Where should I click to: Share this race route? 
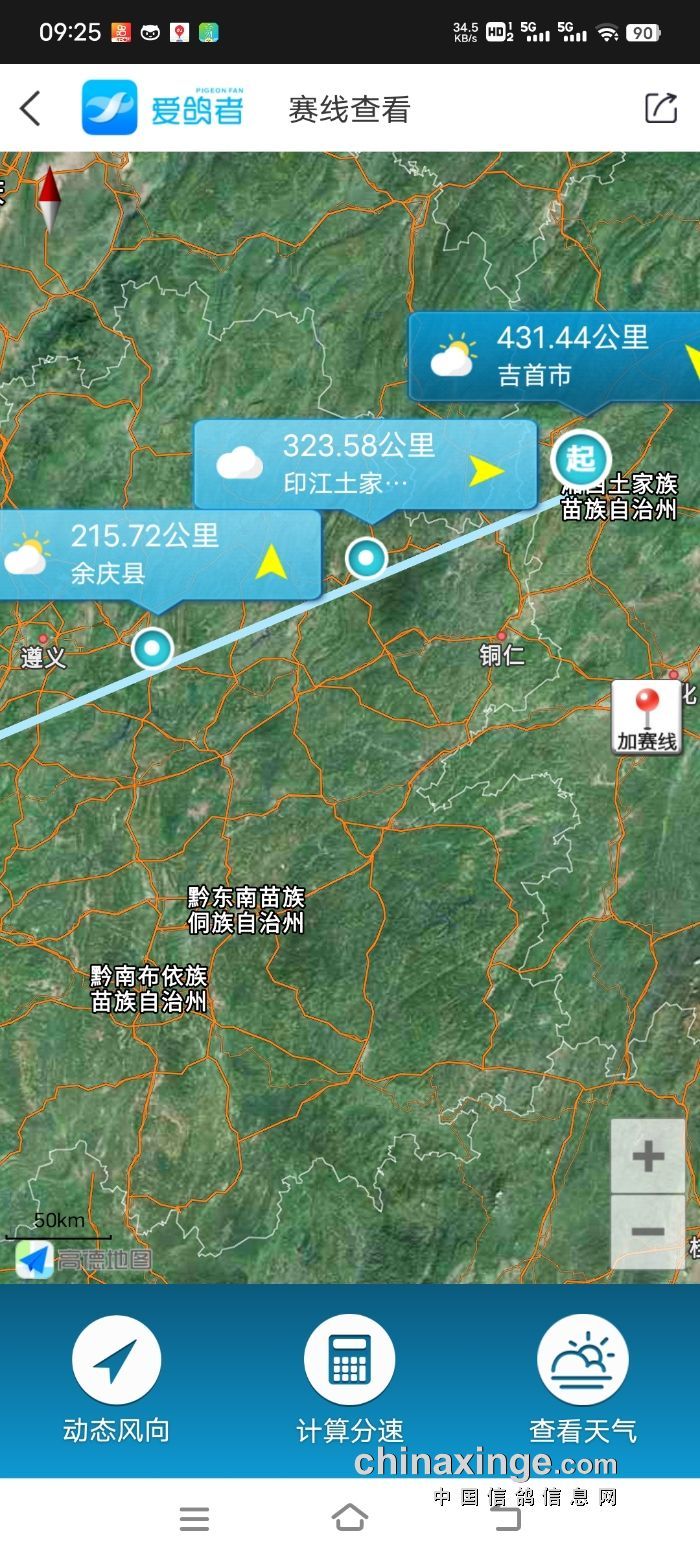[660, 108]
